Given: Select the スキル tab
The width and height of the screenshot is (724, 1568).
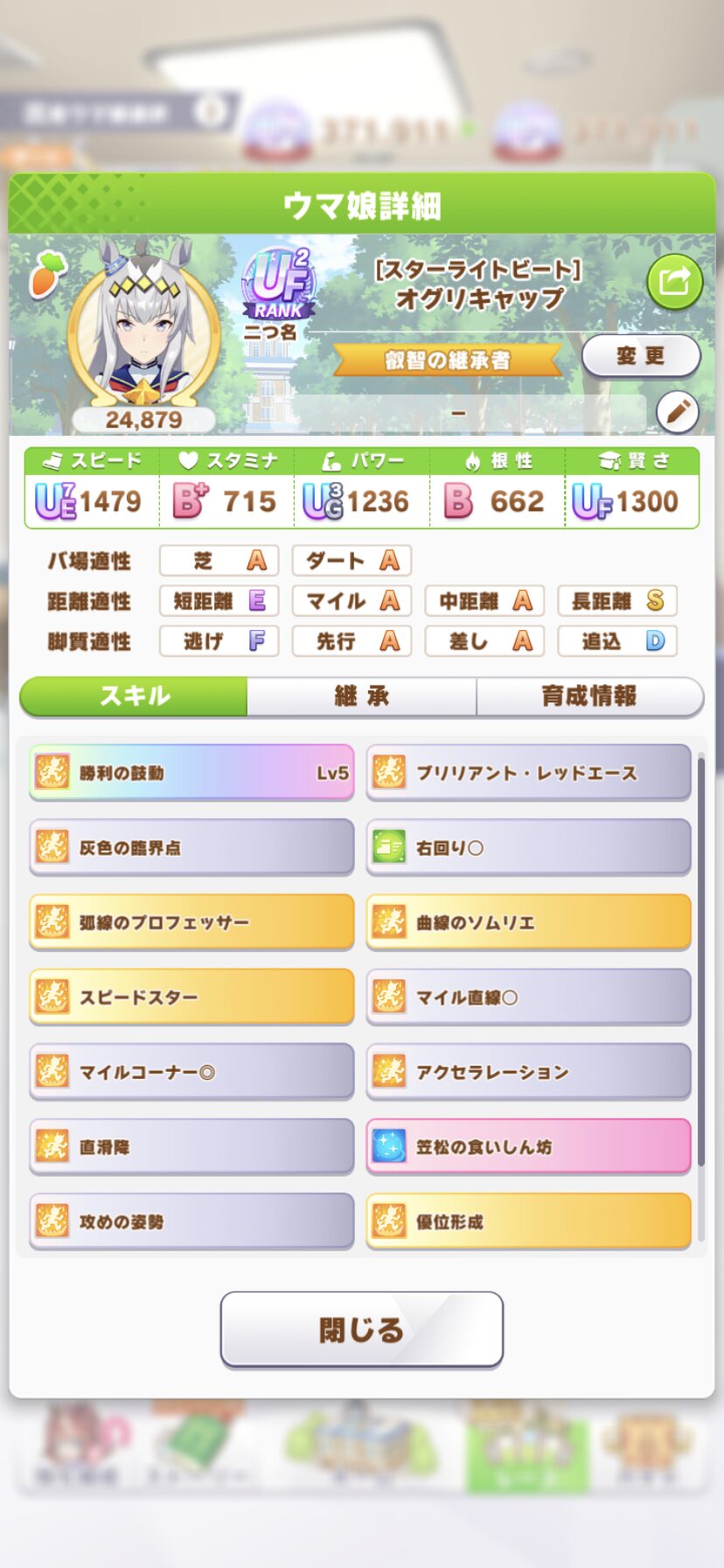Looking at the screenshot, I should click(x=135, y=696).
